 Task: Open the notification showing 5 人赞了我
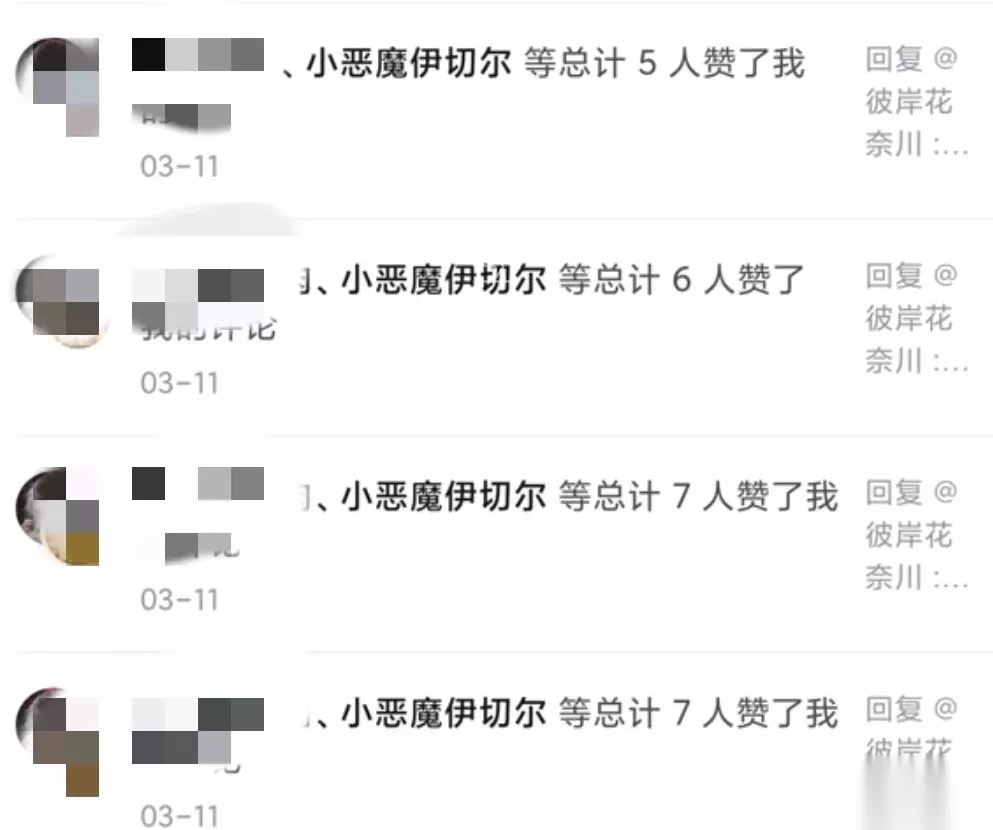[x=496, y=109]
